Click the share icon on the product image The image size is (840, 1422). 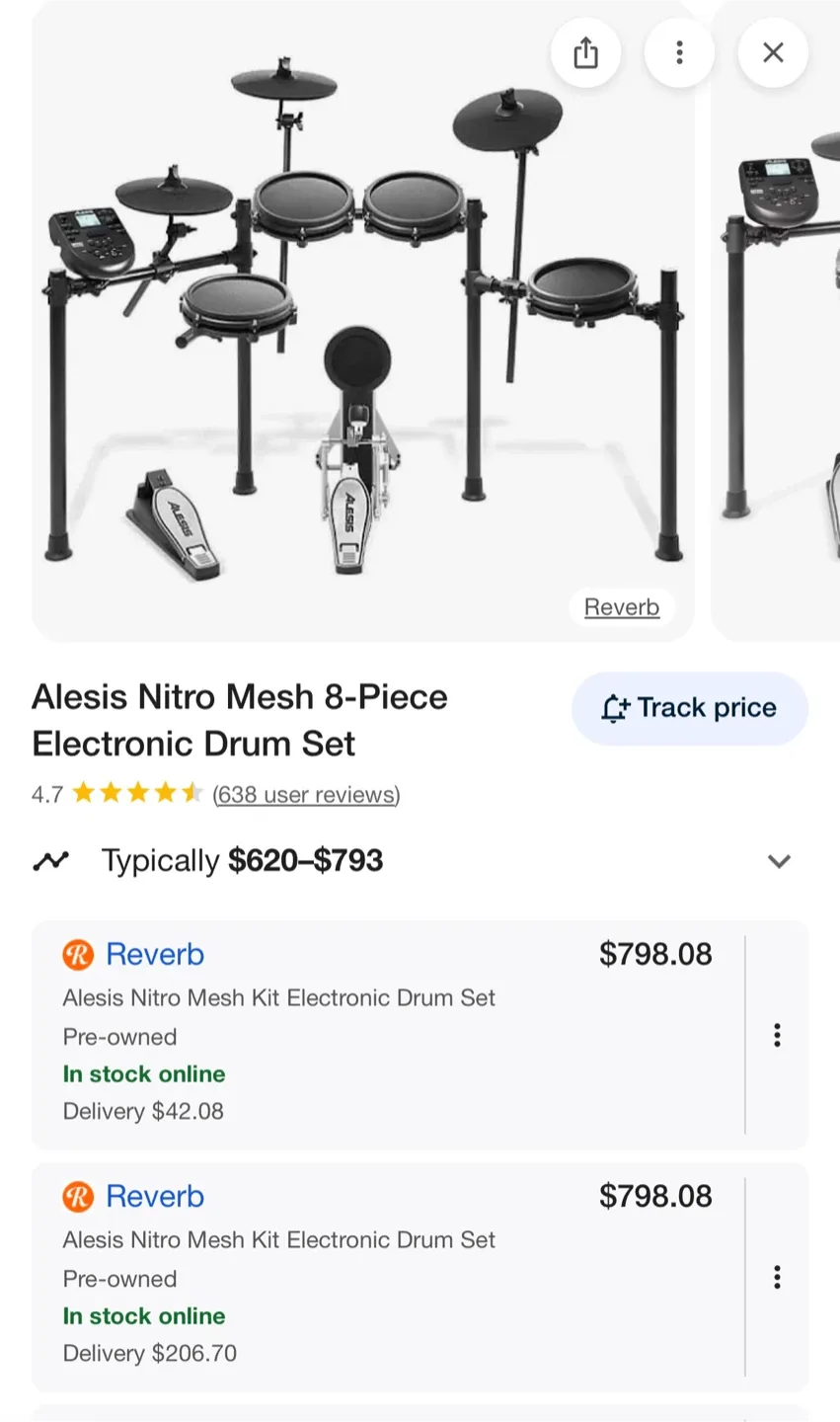click(586, 52)
